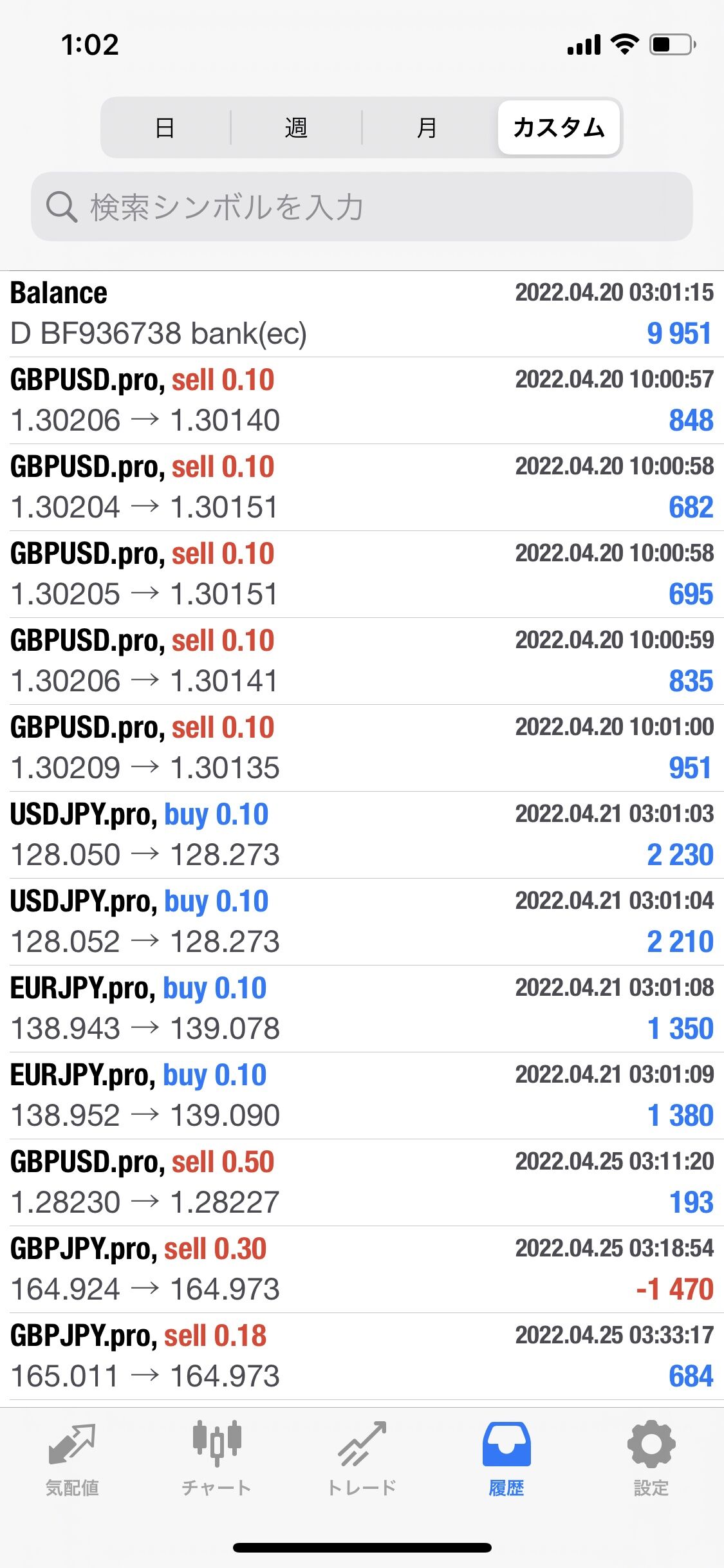
Task: Show details of USDJPY.pro buy profit 2 230
Action: point(362,835)
